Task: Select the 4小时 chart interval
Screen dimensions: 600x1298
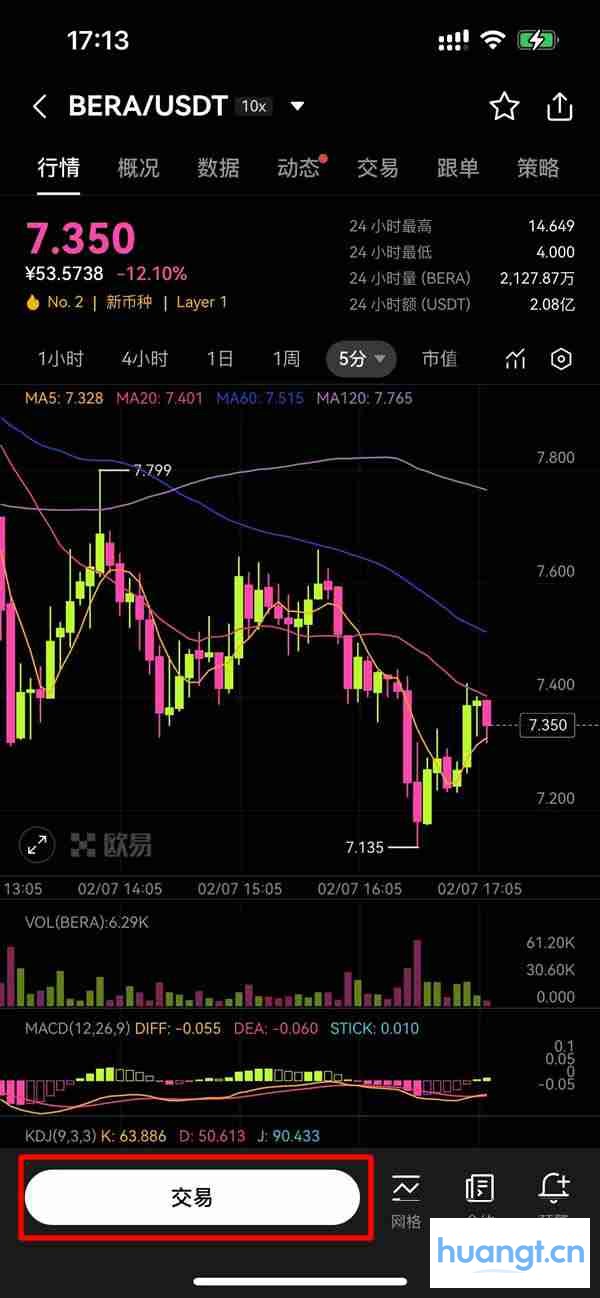Action: point(145,359)
